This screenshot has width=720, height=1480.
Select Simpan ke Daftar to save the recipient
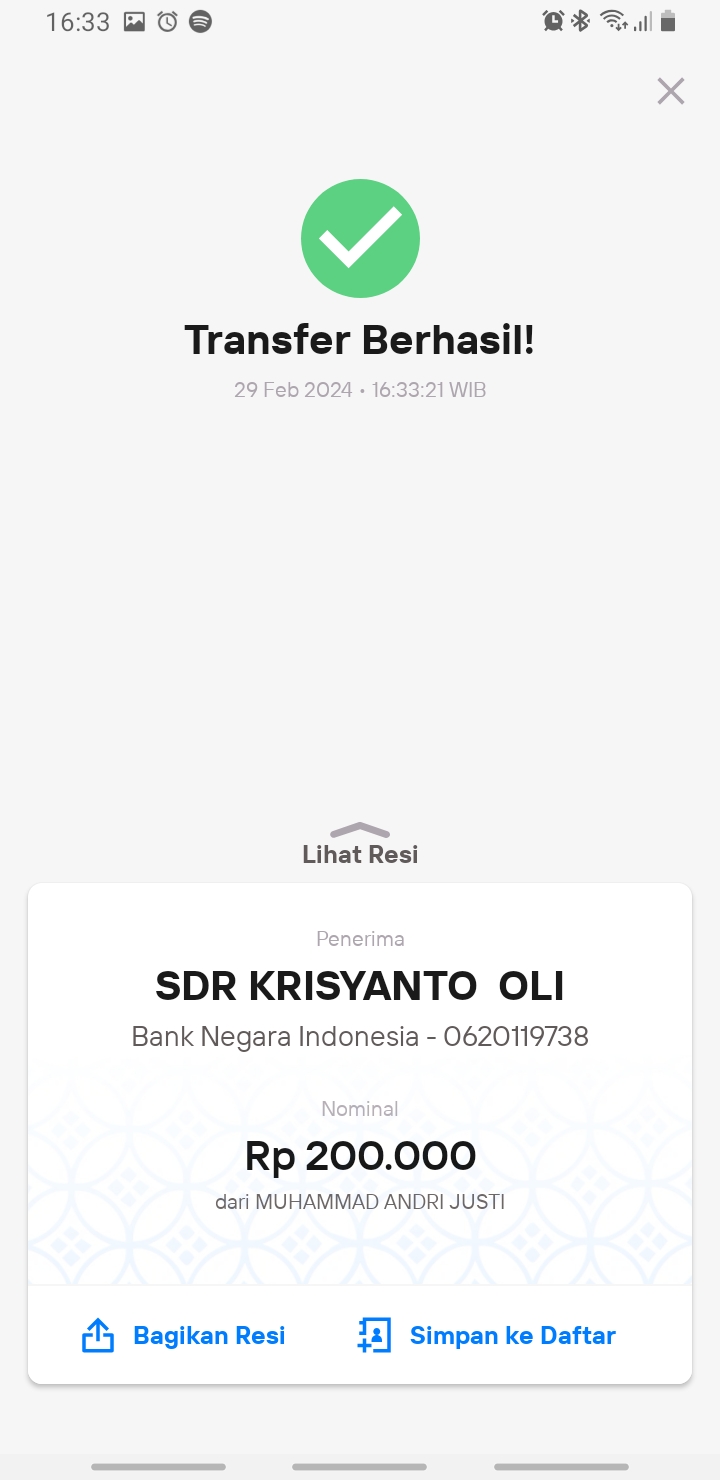click(486, 1335)
